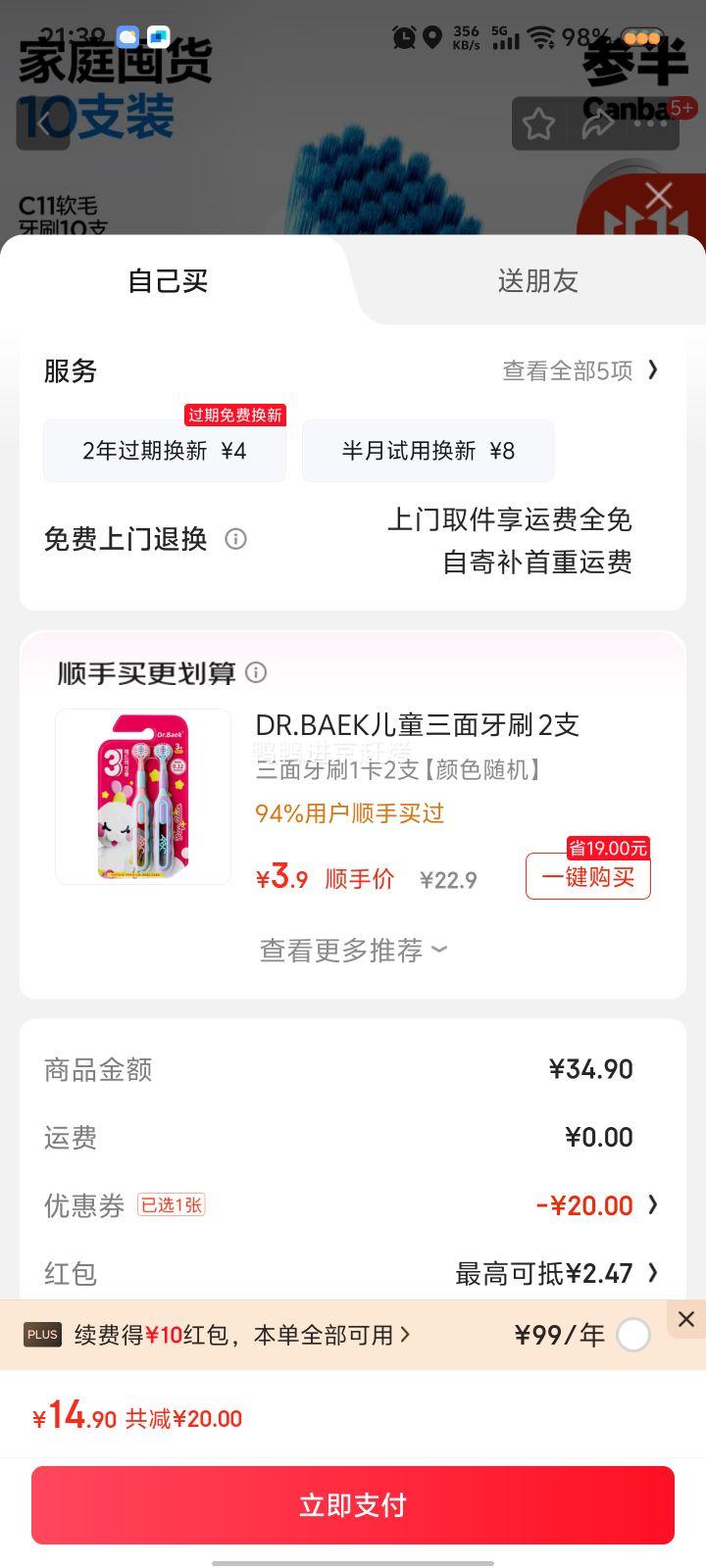Image resolution: width=706 pixels, height=1568 pixels.
Task: Select the 2年过期换新 ¥4 service option
Action: (x=164, y=451)
